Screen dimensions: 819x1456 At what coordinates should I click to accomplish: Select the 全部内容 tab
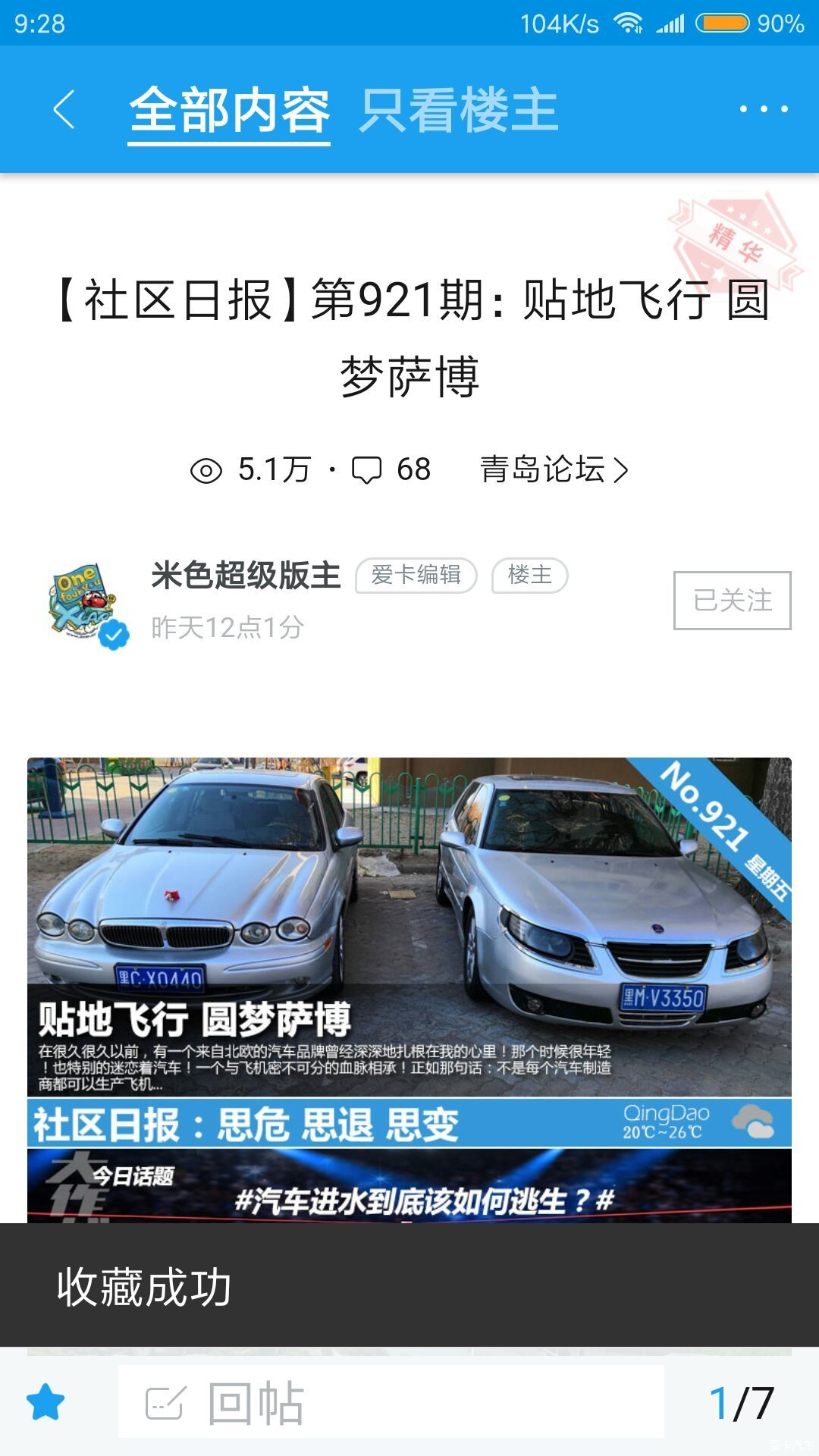[x=229, y=110]
